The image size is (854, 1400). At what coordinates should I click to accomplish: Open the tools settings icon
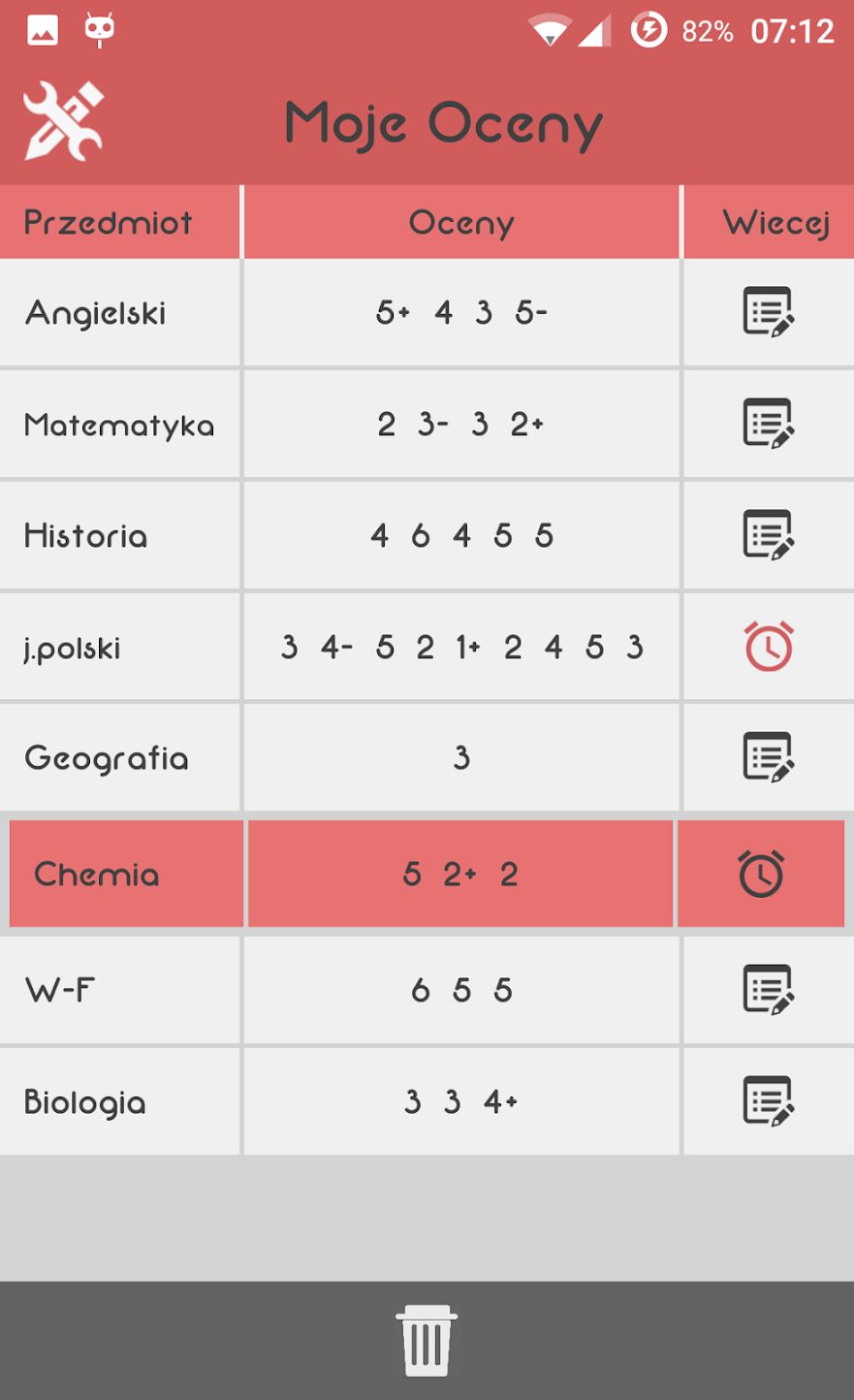(64, 121)
